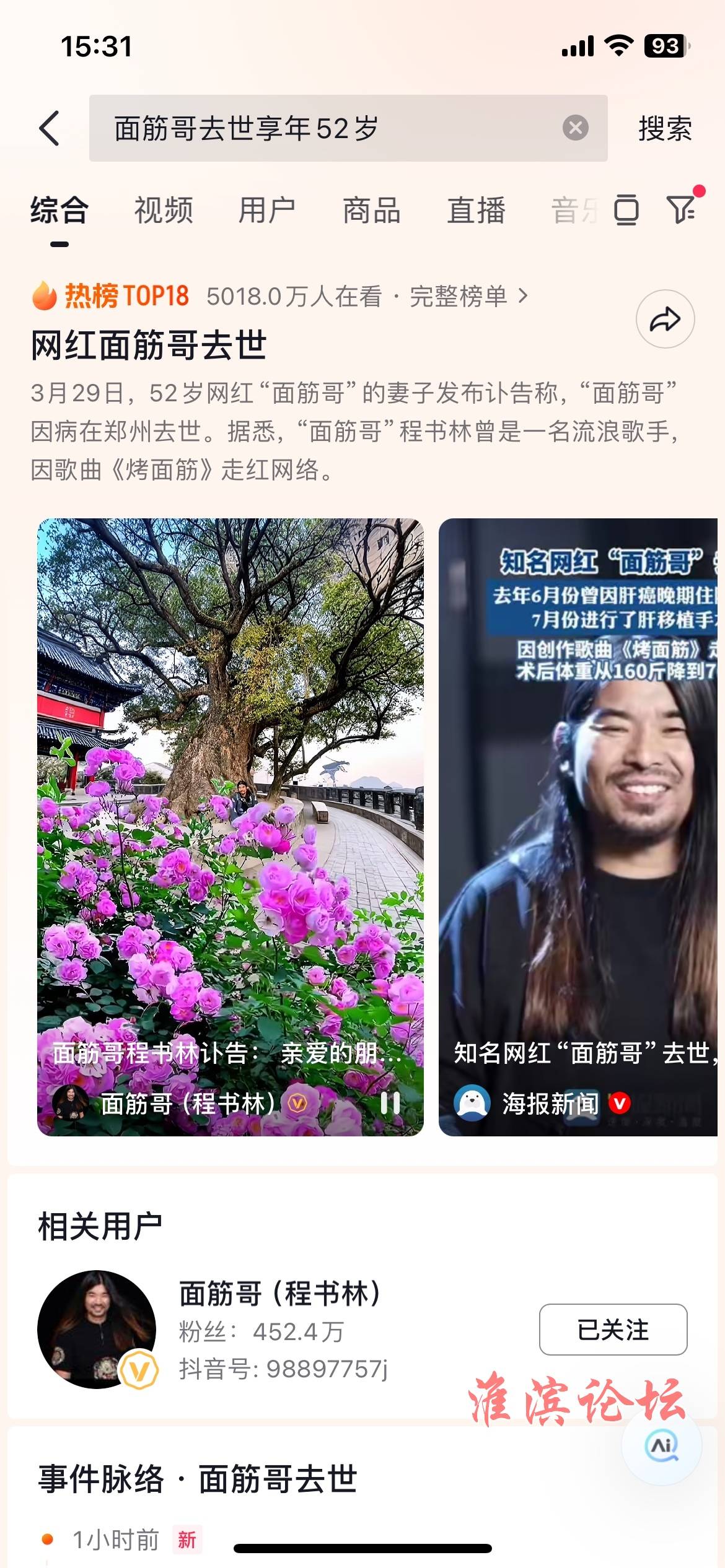Go back using the back arrow
The width and height of the screenshot is (725, 1568).
click(x=50, y=128)
